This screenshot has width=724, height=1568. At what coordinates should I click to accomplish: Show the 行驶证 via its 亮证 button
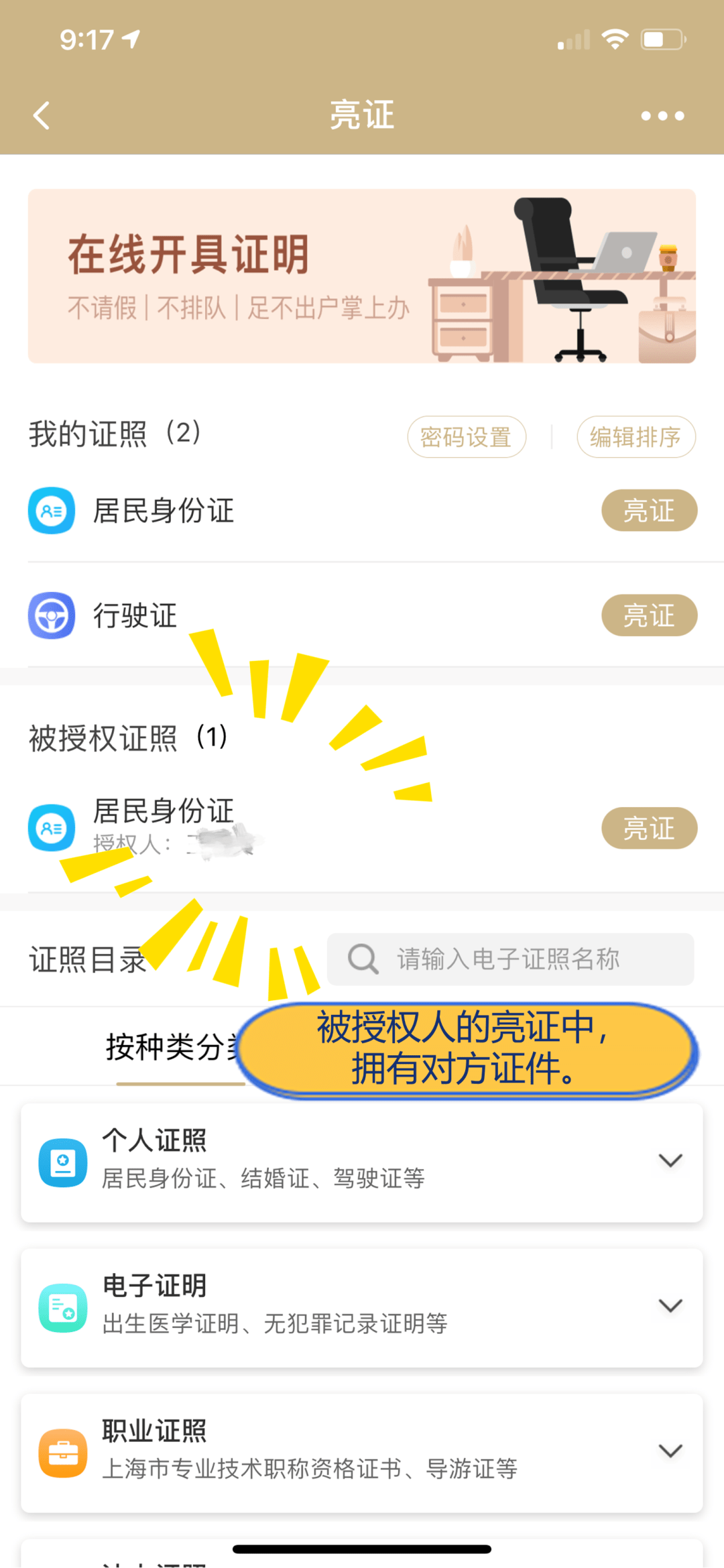pyautogui.click(x=648, y=615)
